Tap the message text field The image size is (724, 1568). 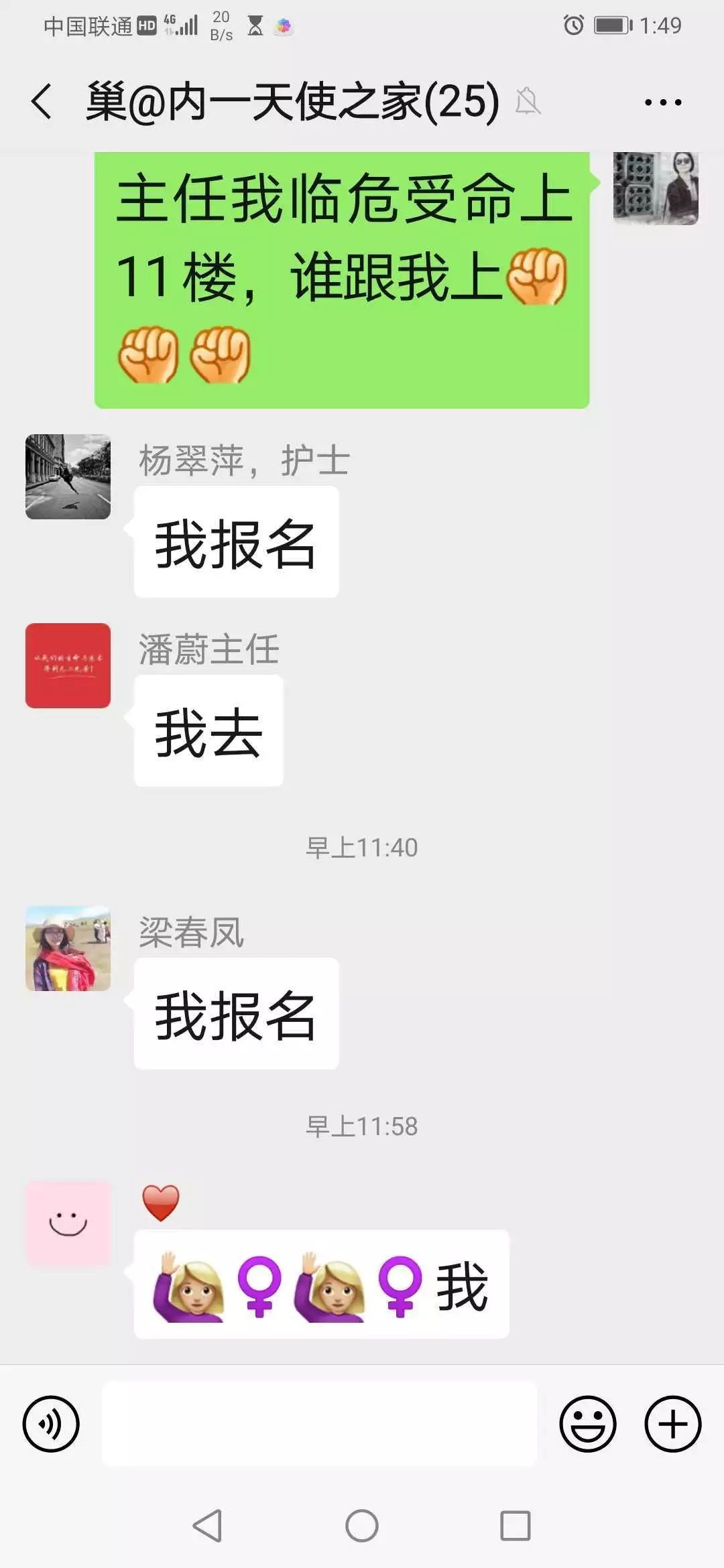tap(319, 1424)
